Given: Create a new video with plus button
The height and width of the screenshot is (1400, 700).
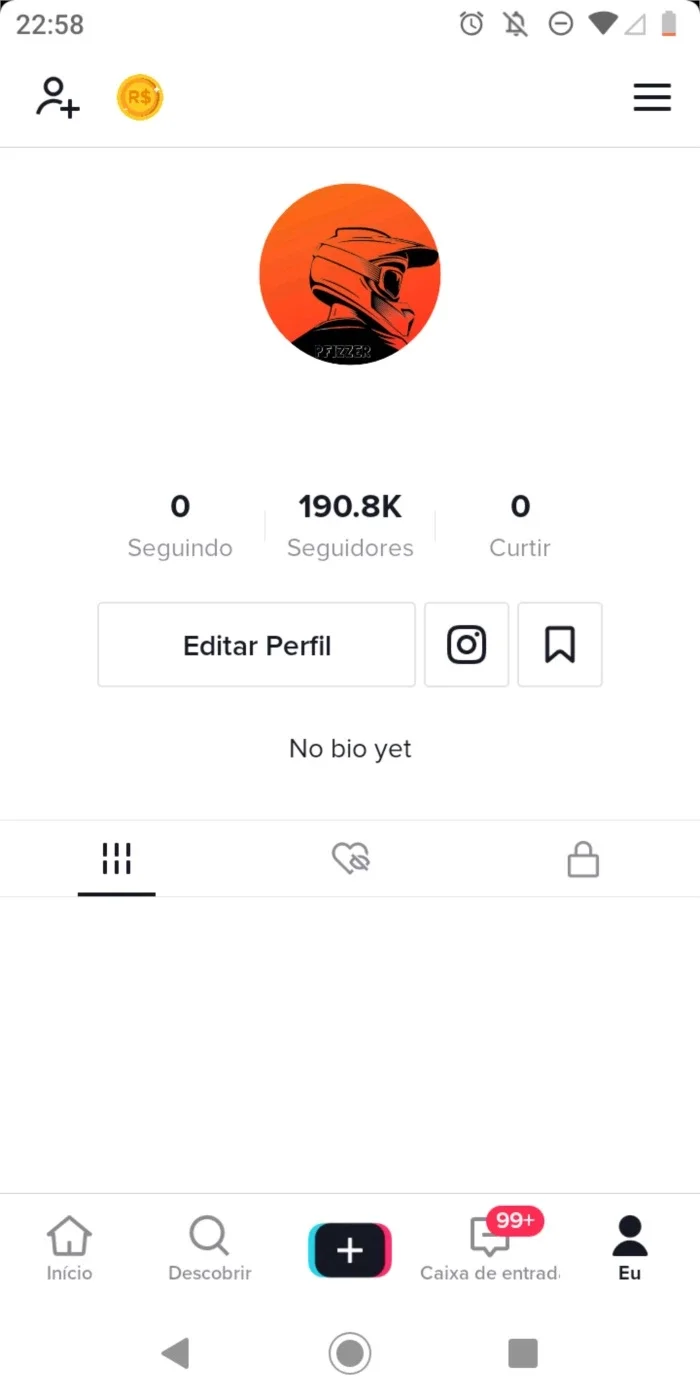Looking at the screenshot, I should [x=350, y=1250].
